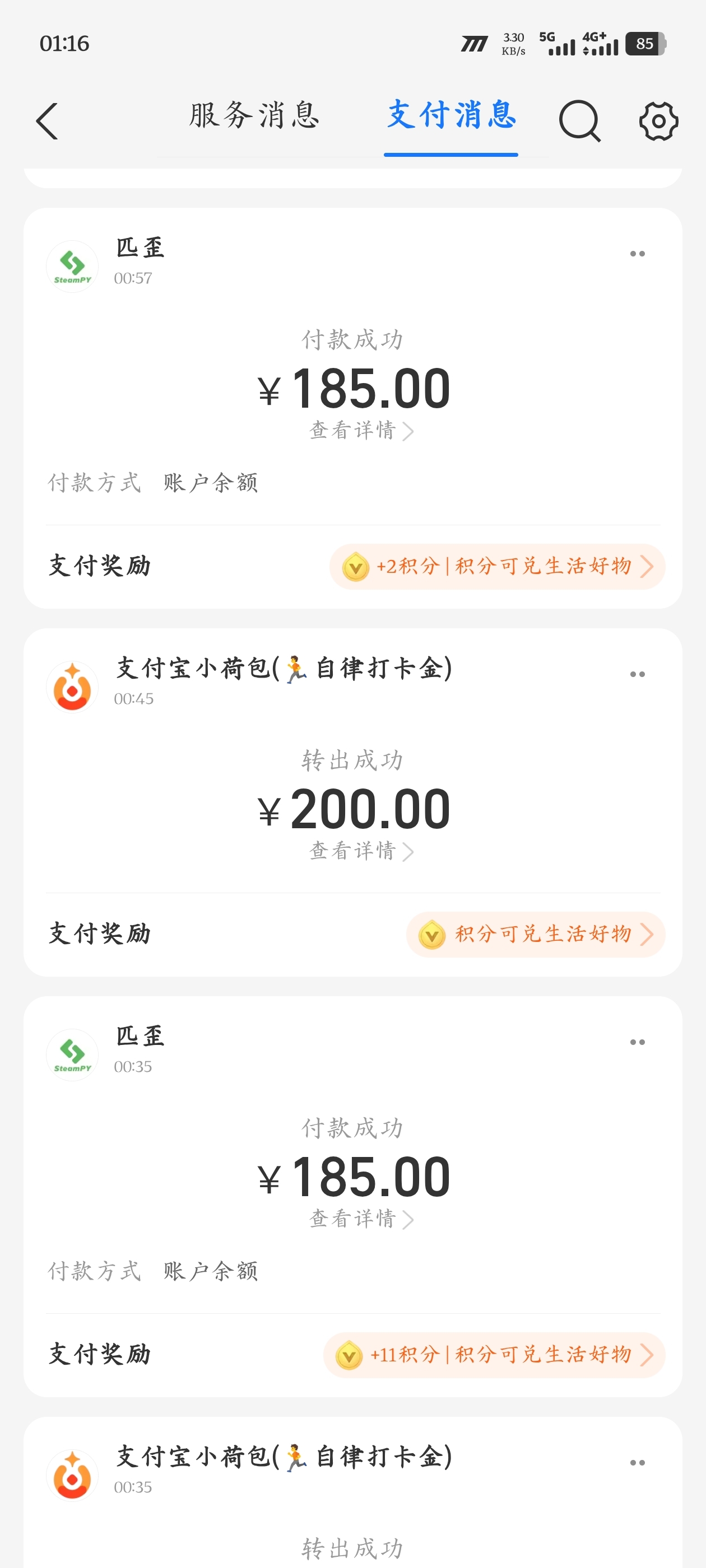Image resolution: width=706 pixels, height=1568 pixels.
Task: View details of 匹歪 00:35 payment
Action: [x=361, y=1219]
